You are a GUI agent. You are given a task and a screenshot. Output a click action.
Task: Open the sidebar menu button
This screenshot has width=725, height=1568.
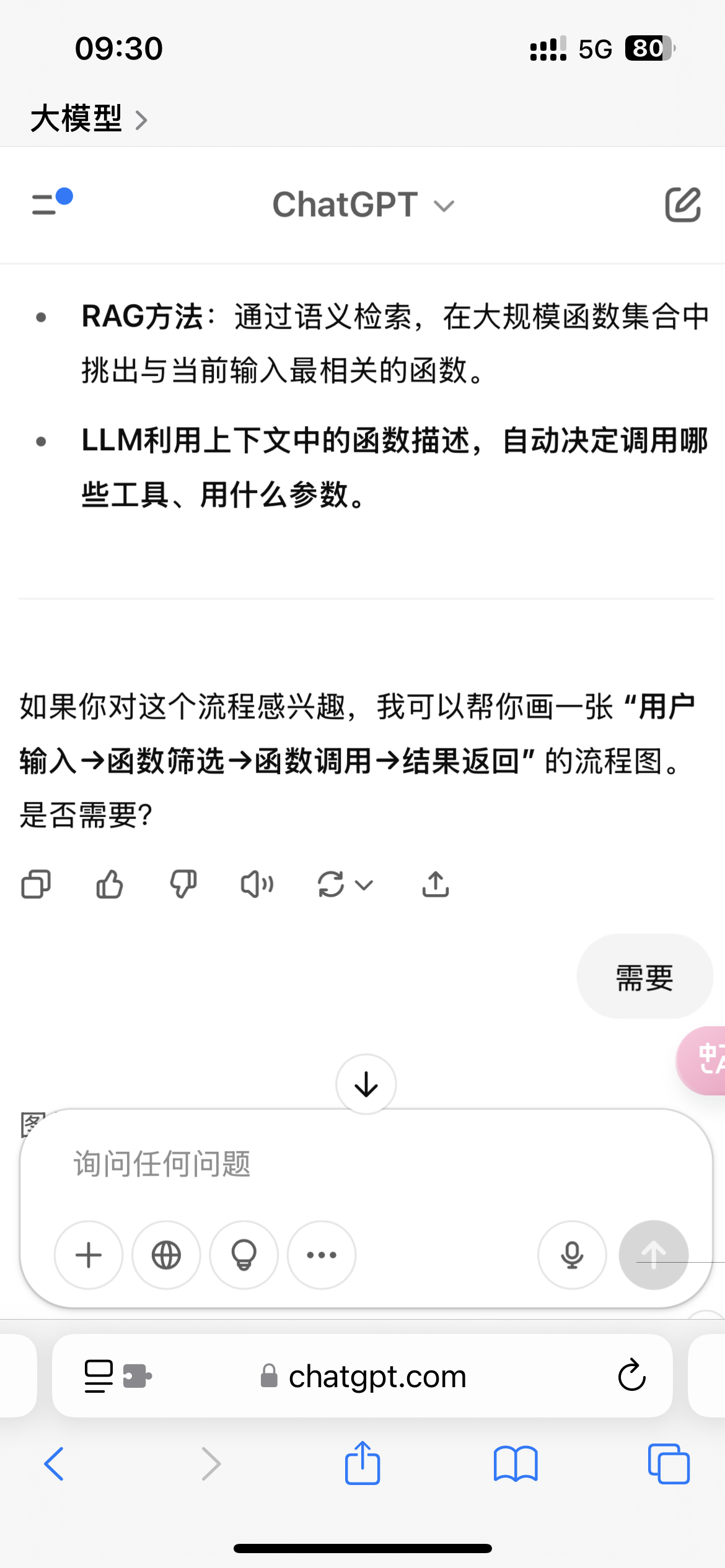click(x=52, y=202)
